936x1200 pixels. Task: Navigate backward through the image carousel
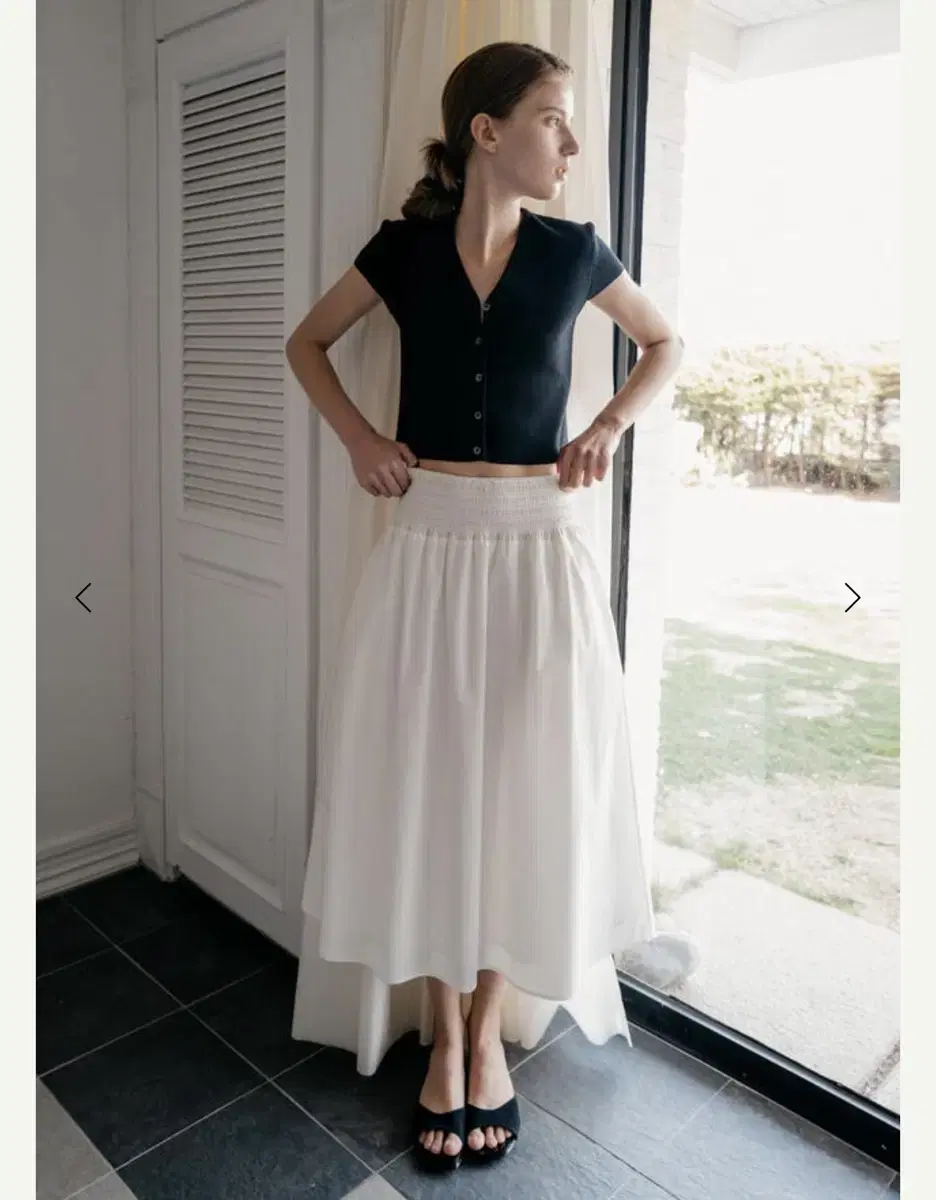click(x=84, y=597)
